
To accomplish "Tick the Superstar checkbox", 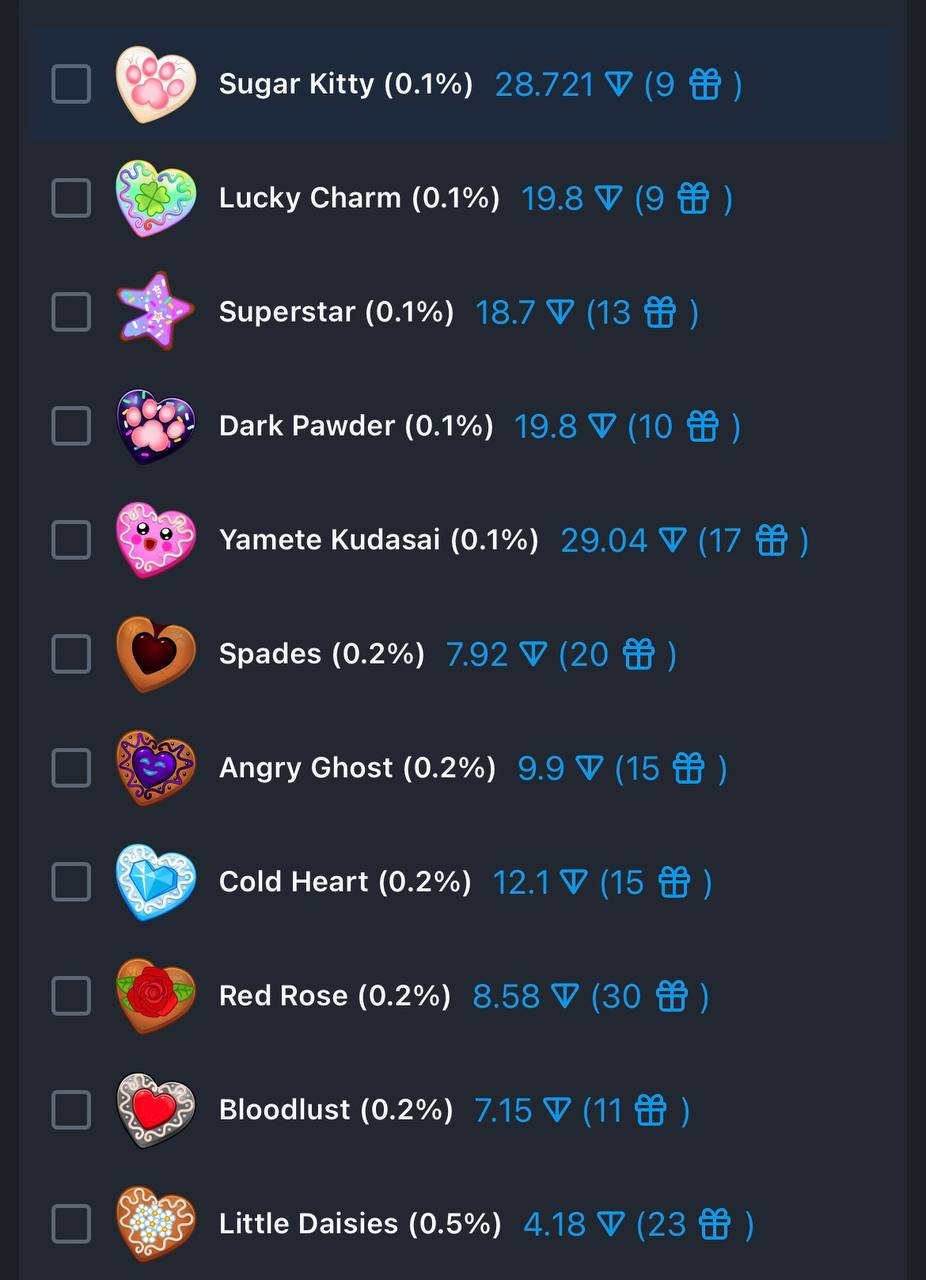I will [71, 312].
